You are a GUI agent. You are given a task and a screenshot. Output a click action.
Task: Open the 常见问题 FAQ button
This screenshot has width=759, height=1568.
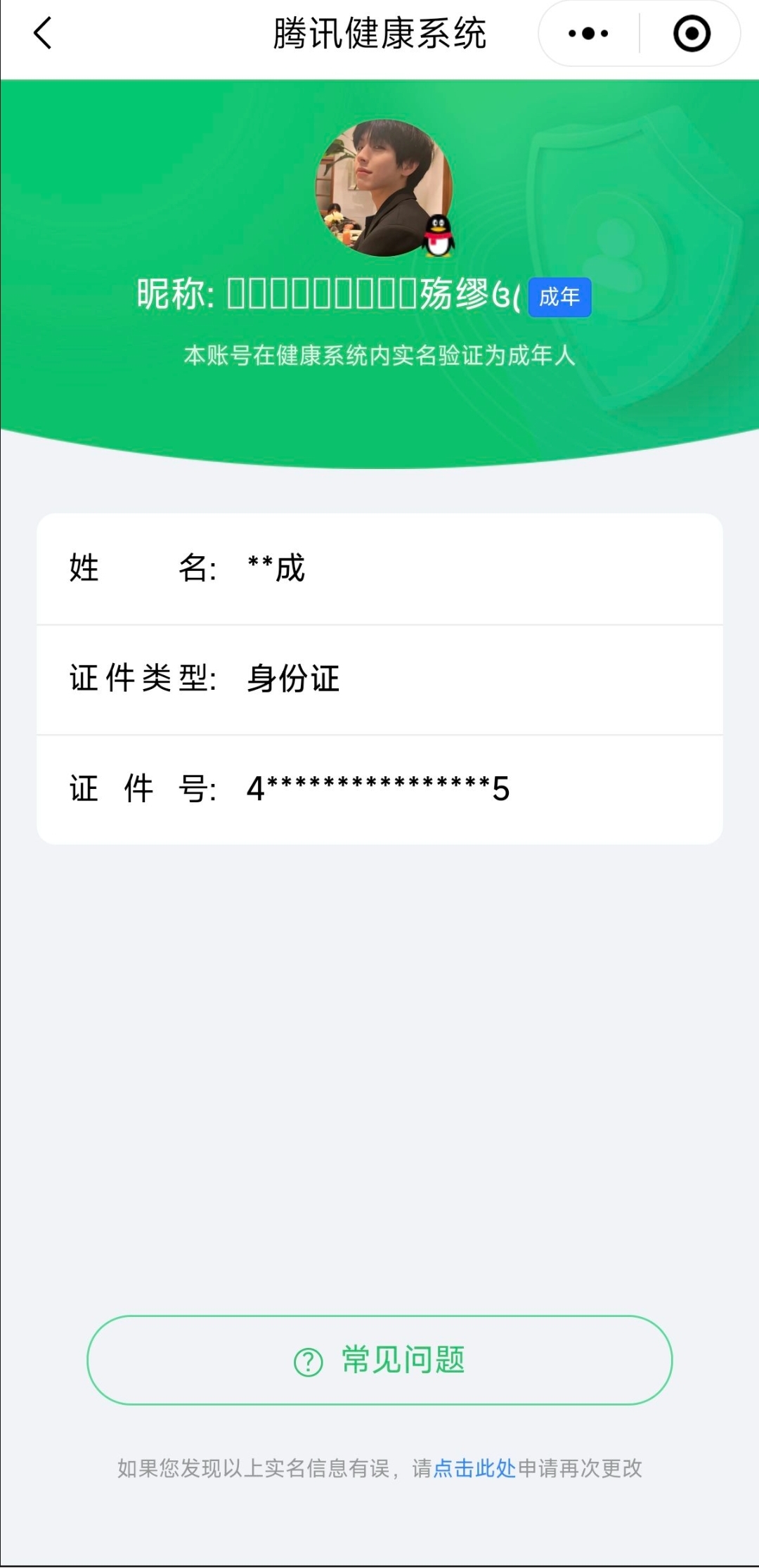pyautogui.click(x=379, y=1360)
